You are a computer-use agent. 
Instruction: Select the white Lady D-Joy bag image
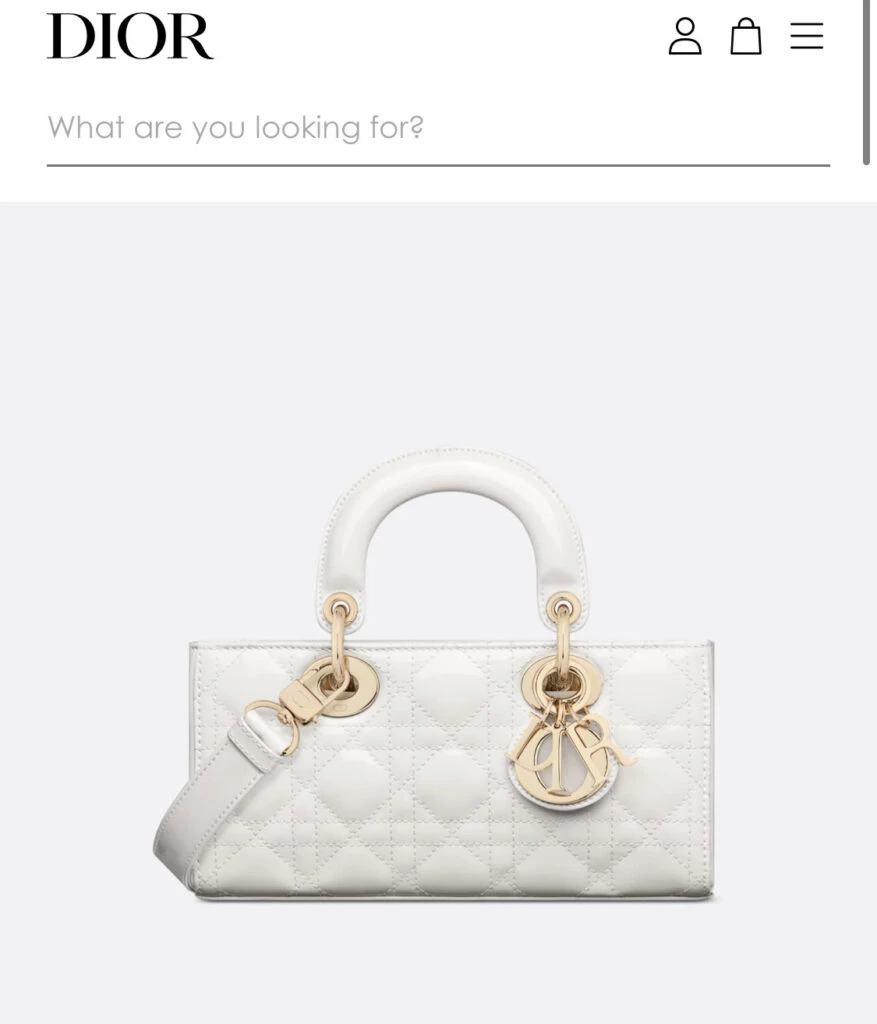(x=438, y=680)
